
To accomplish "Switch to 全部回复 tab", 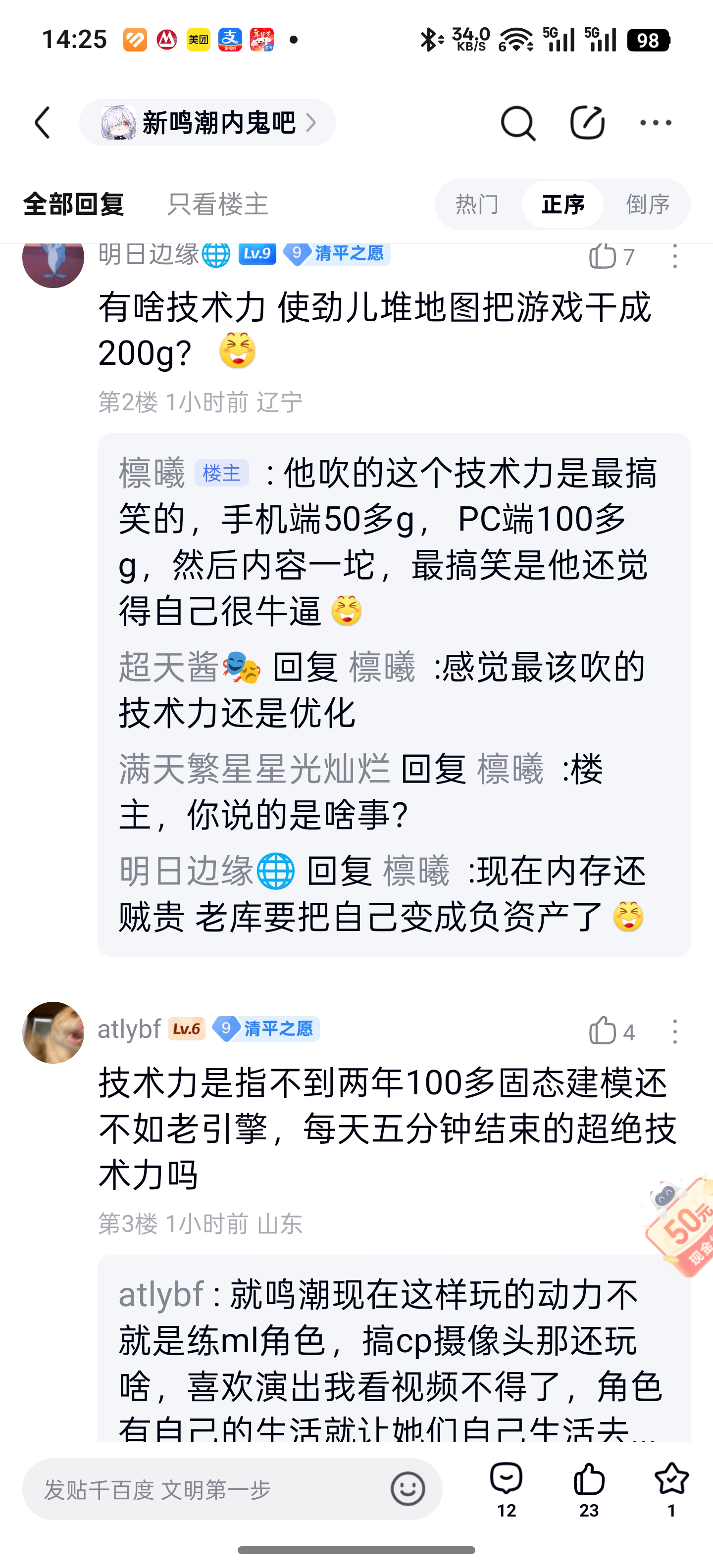I will (74, 204).
